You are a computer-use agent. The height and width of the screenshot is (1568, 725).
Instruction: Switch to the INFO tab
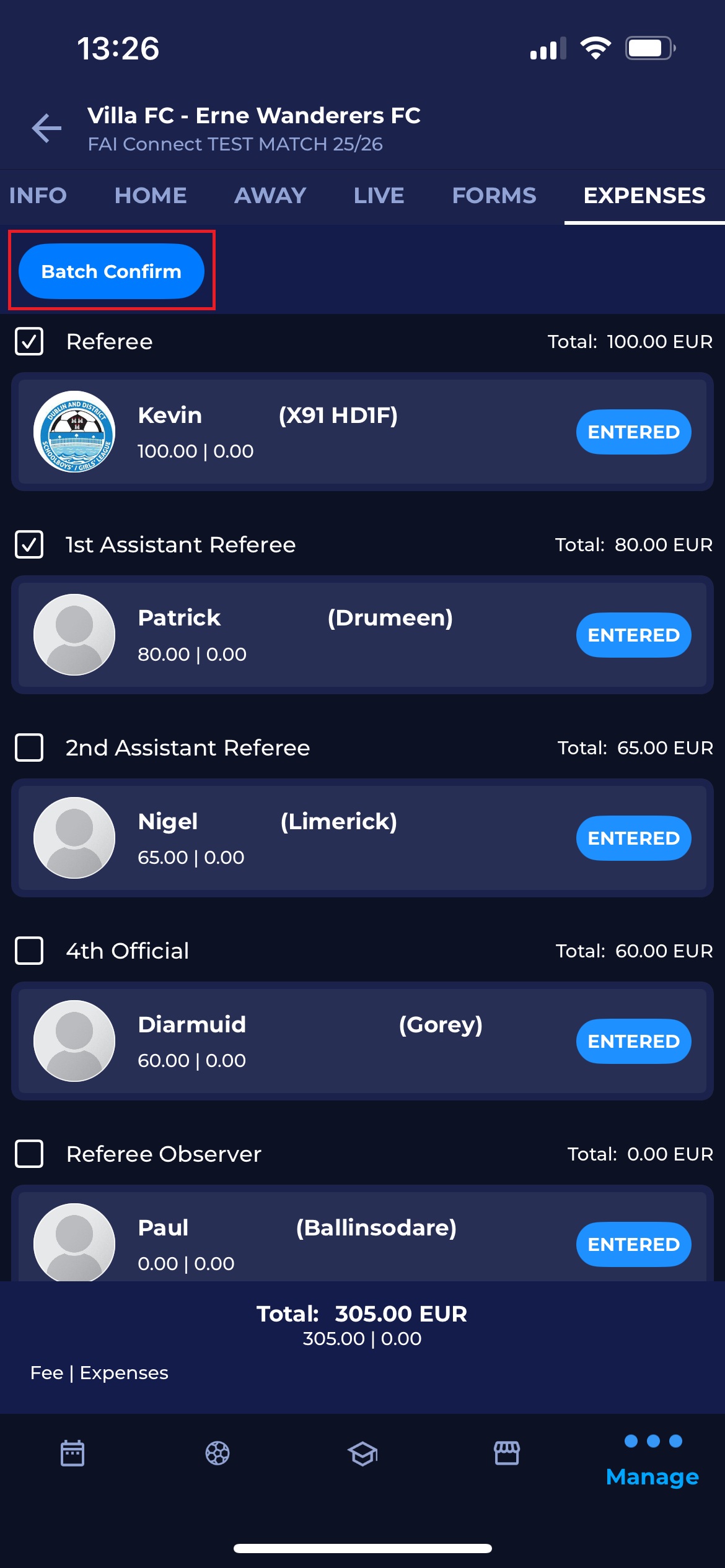click(x=38, y=196)
